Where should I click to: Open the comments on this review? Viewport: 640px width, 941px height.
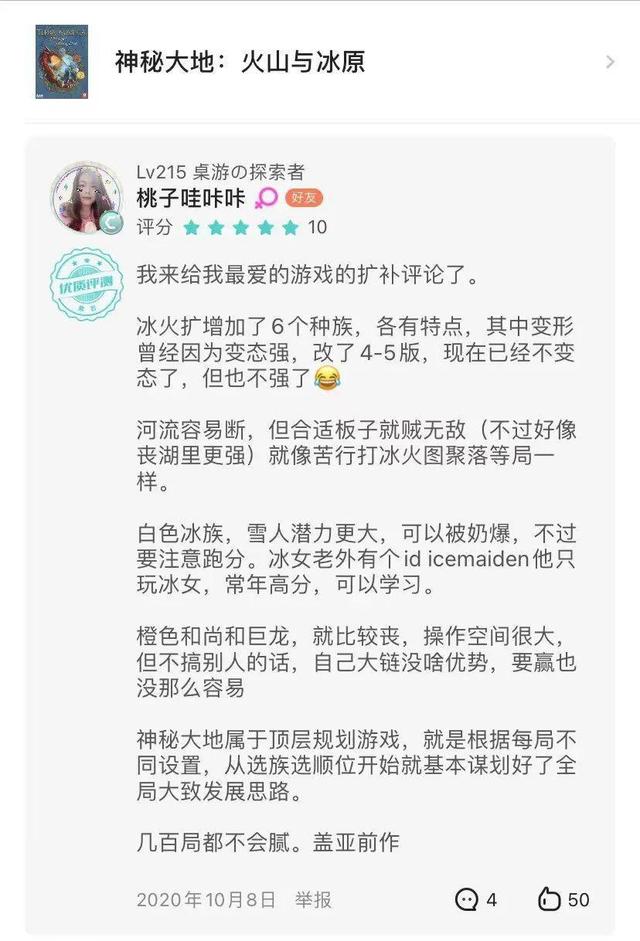click(x=476, y=899)
